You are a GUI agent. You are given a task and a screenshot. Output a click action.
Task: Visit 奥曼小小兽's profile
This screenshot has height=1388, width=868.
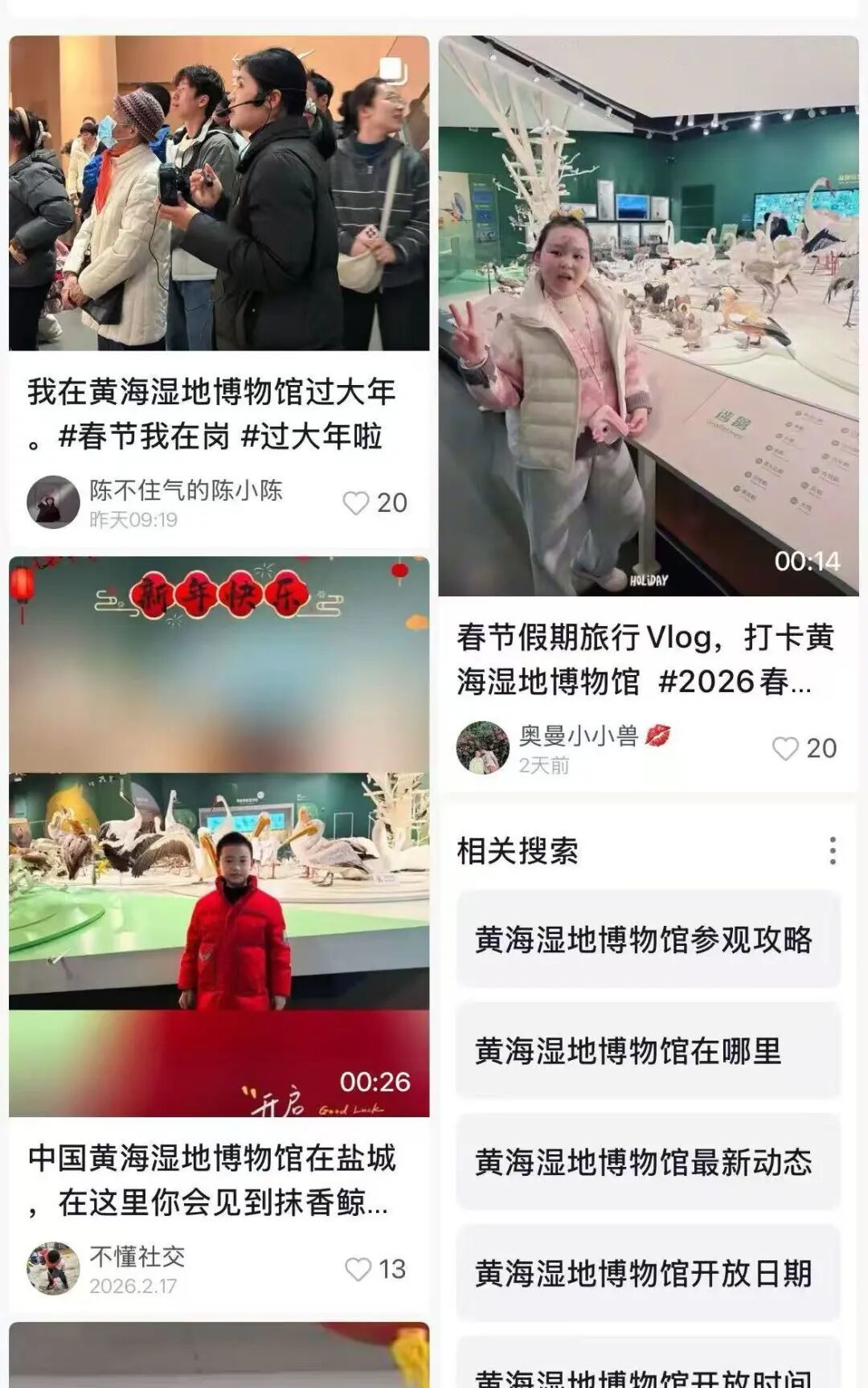482,747
